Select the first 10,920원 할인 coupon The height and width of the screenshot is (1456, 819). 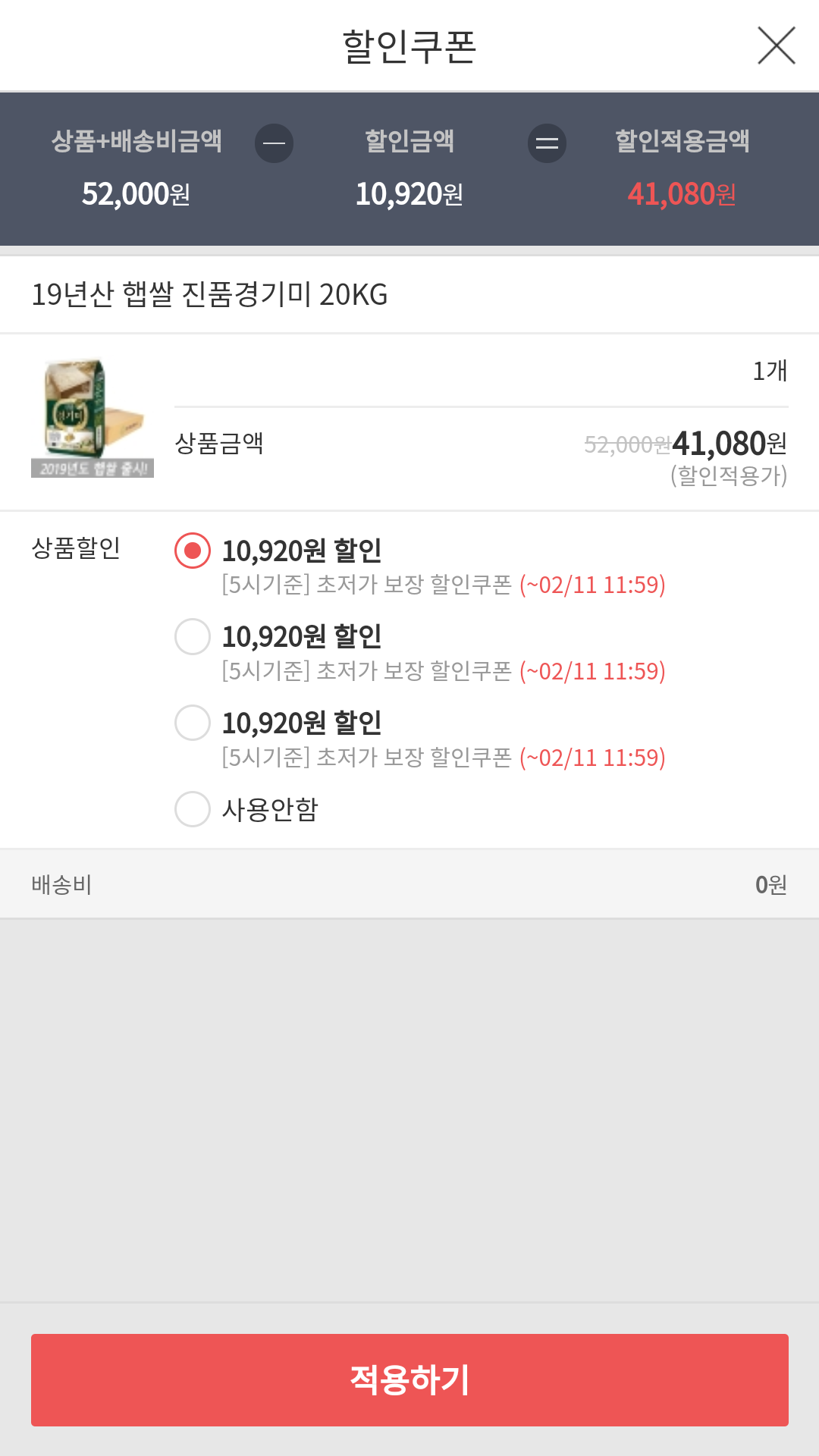193,551
